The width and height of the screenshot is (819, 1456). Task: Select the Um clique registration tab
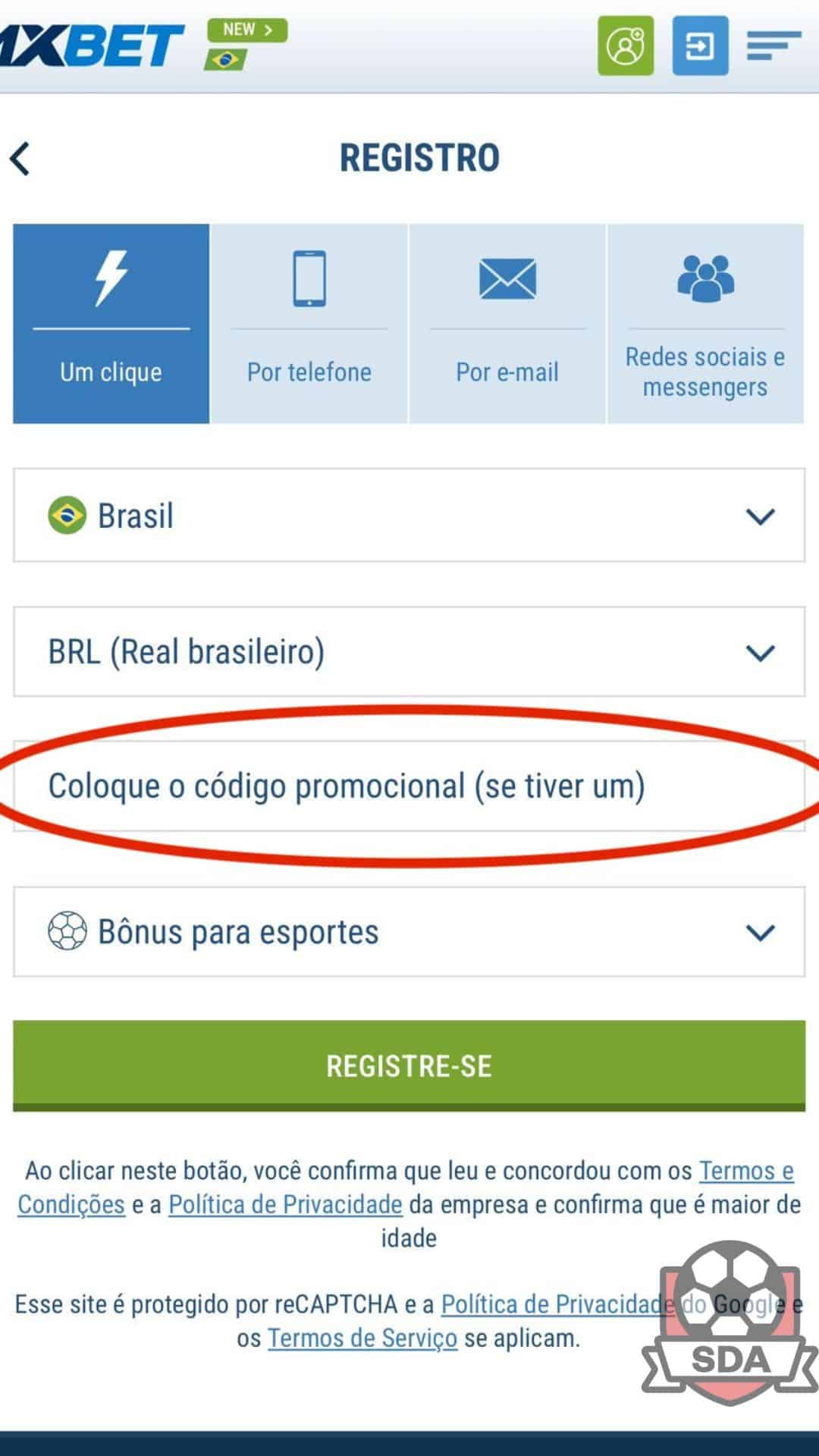click(111, 324)
